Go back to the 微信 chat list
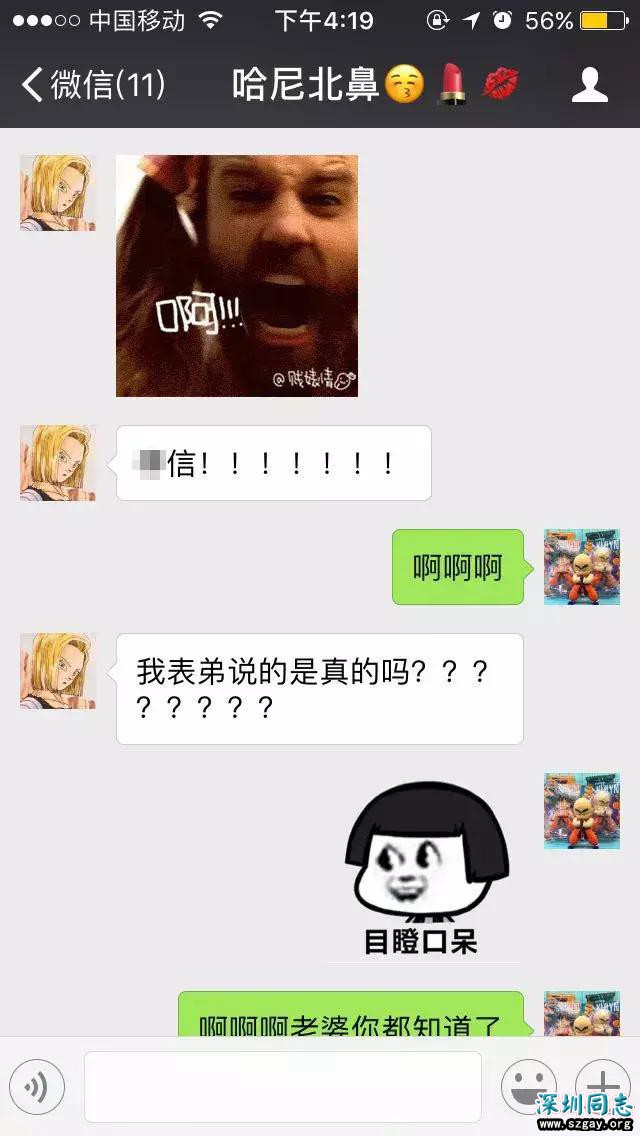The height and width of the screenshot is (1136, 640). click(x=92, y=84)
